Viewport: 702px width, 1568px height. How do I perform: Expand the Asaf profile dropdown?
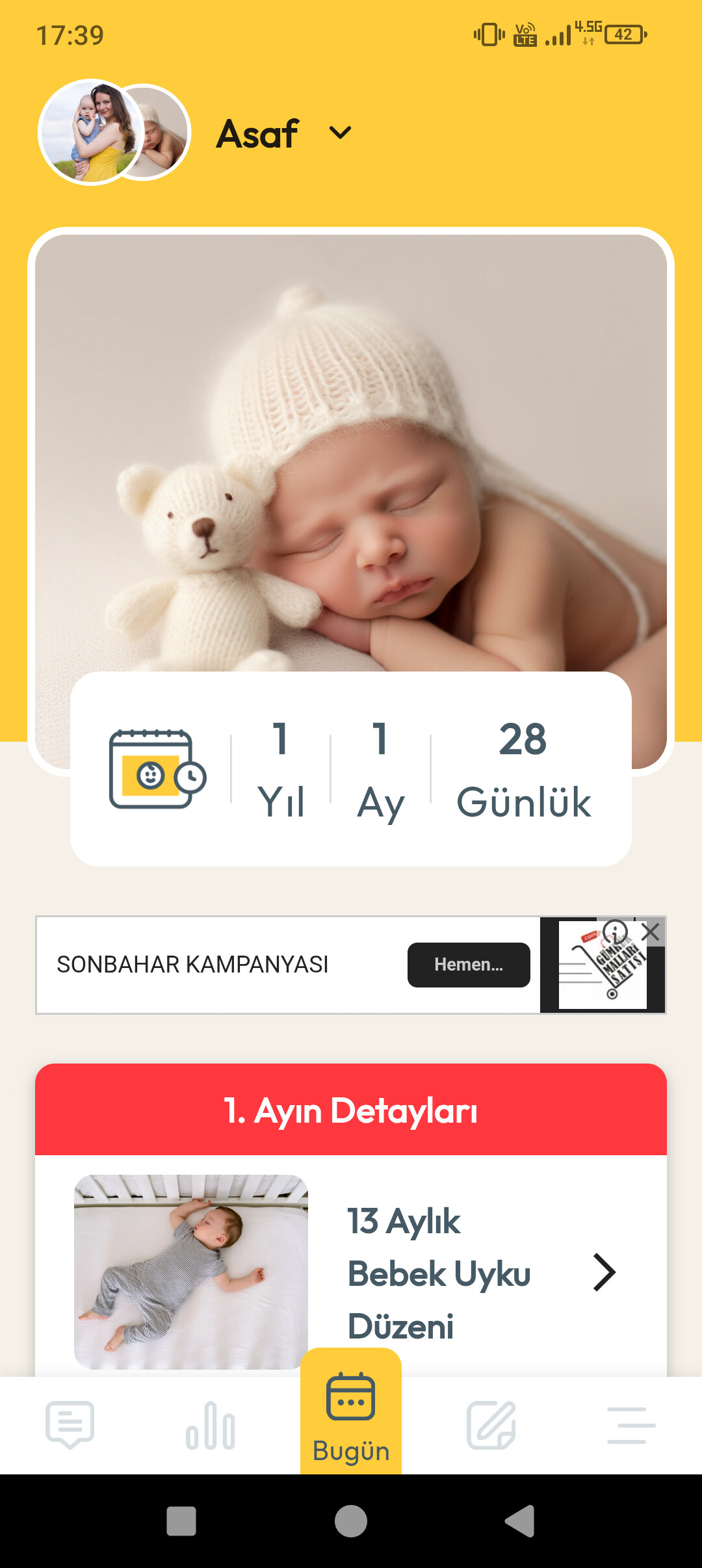tap(340, 133)
